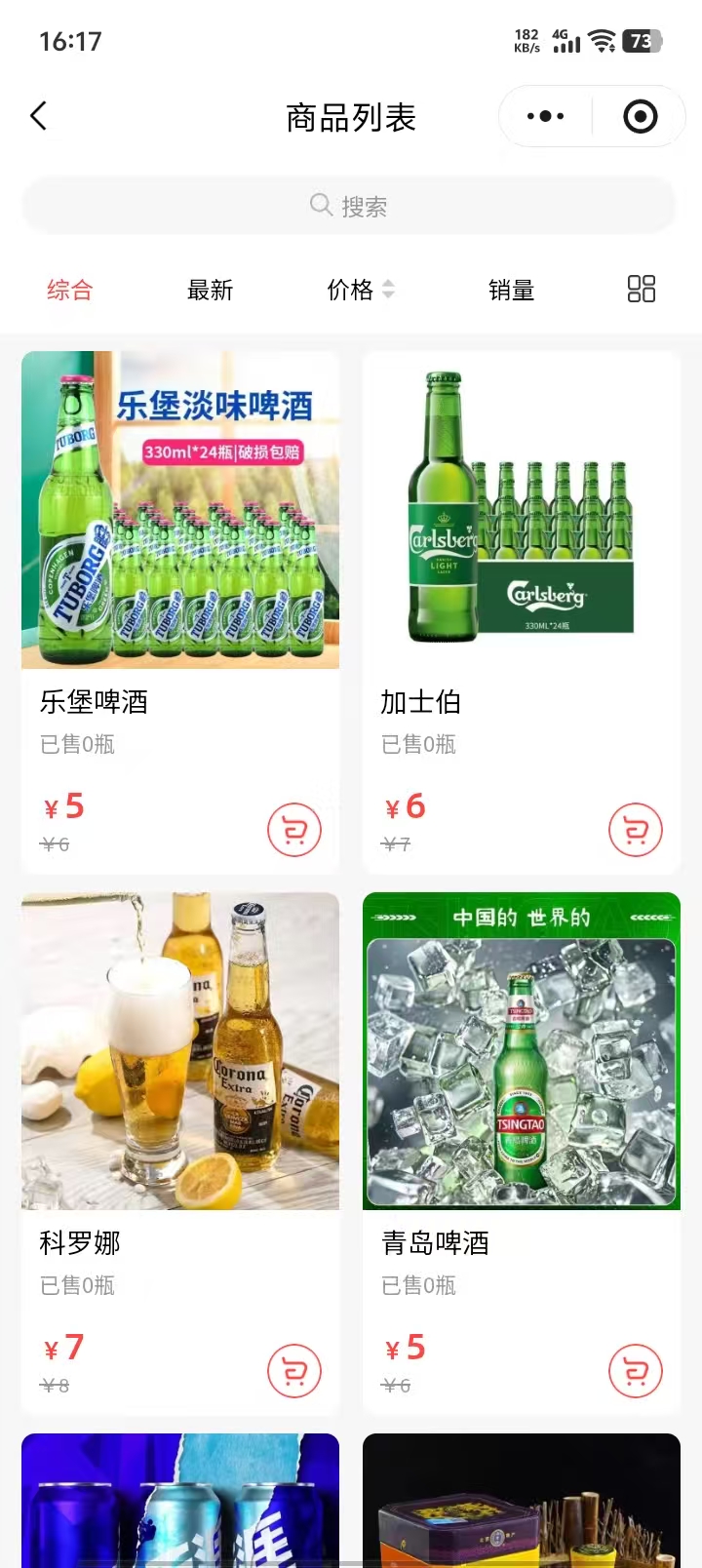Sort products by 最新

point(210,290)
